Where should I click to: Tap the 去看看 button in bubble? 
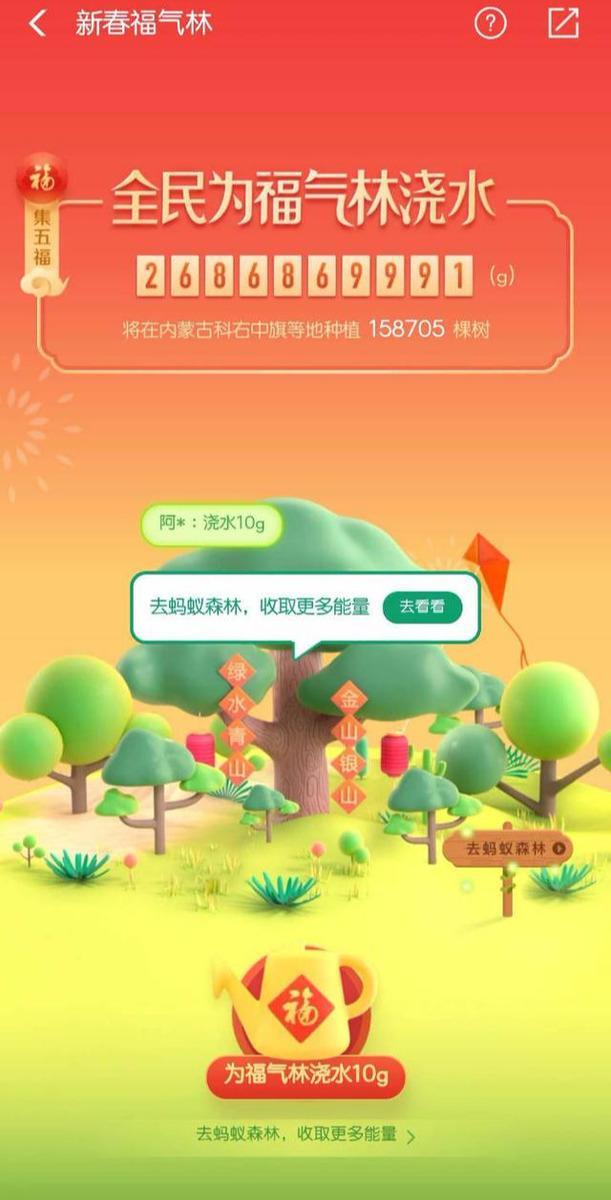click(x=422, y=606)
